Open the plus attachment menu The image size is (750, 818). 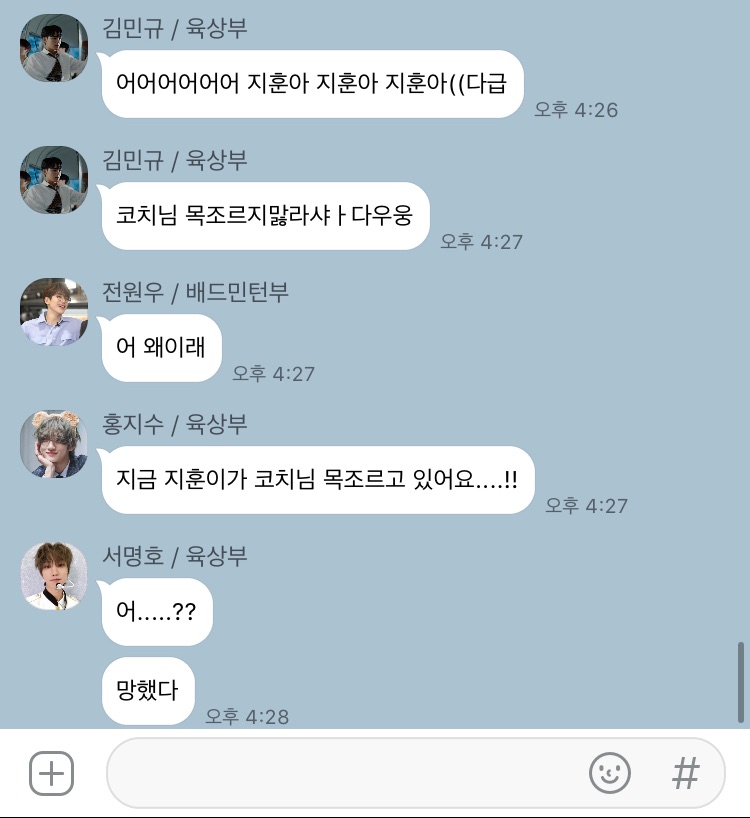(51, 773)
